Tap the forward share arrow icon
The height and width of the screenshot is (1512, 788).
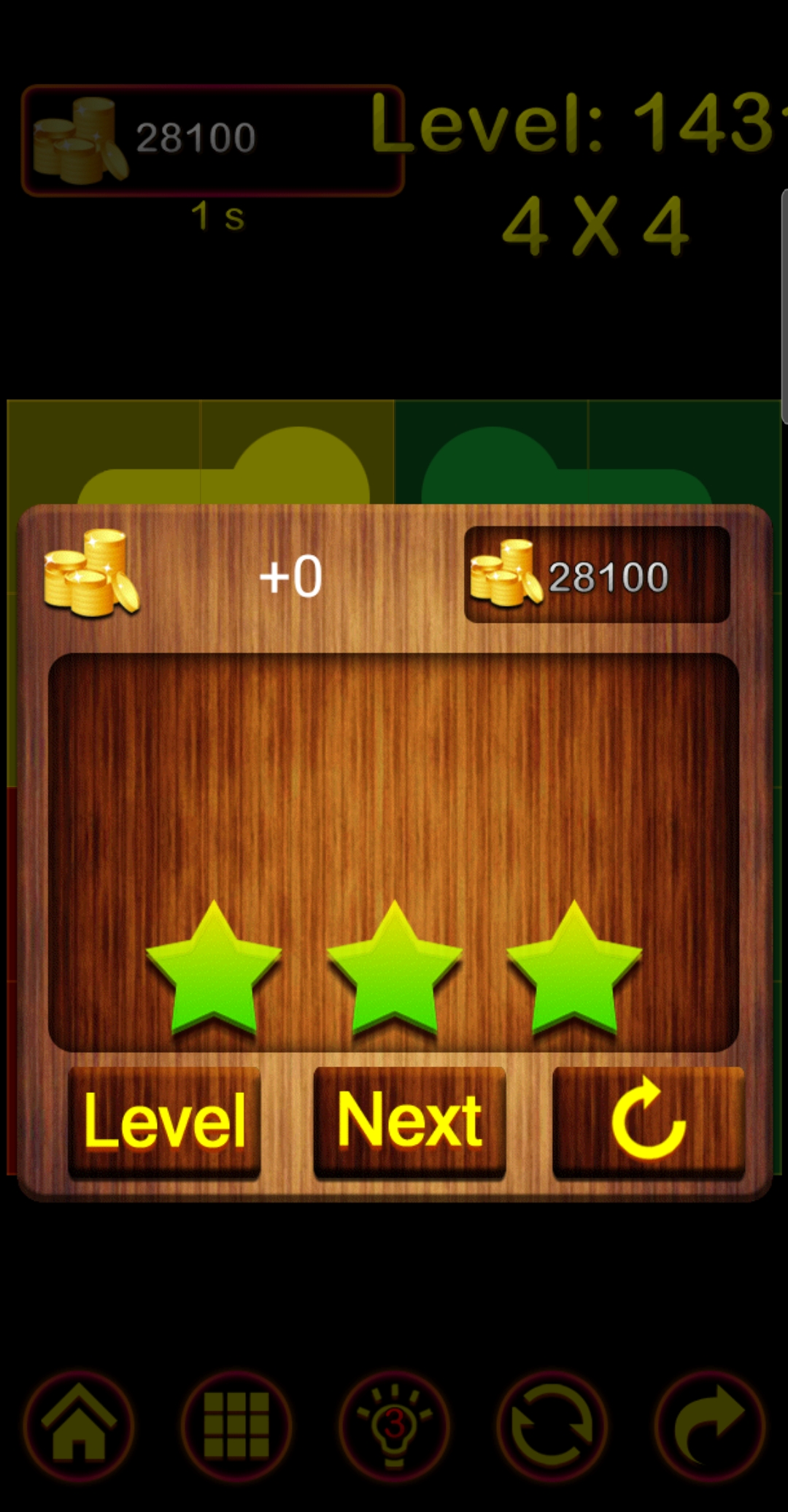(709, 1425)
